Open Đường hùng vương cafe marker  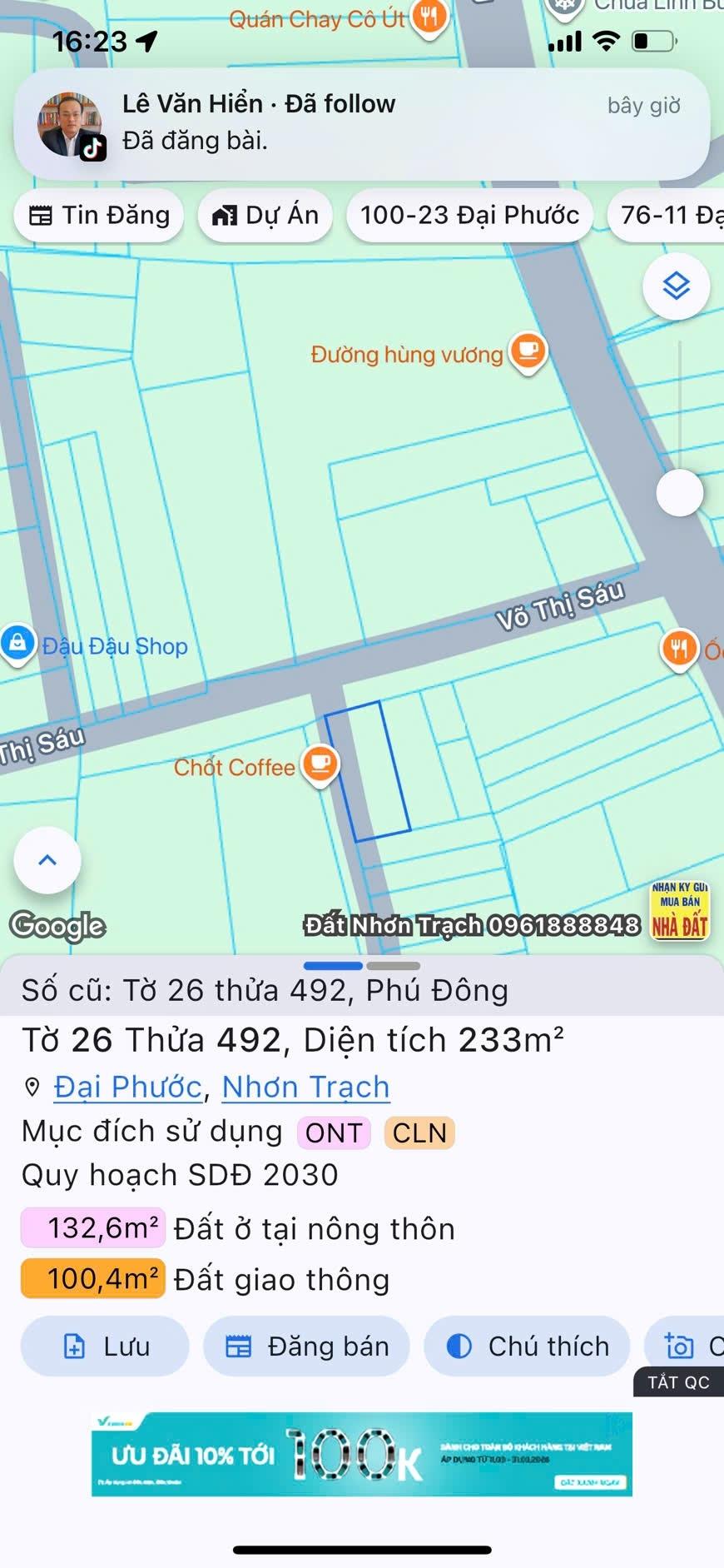point(528,351)
